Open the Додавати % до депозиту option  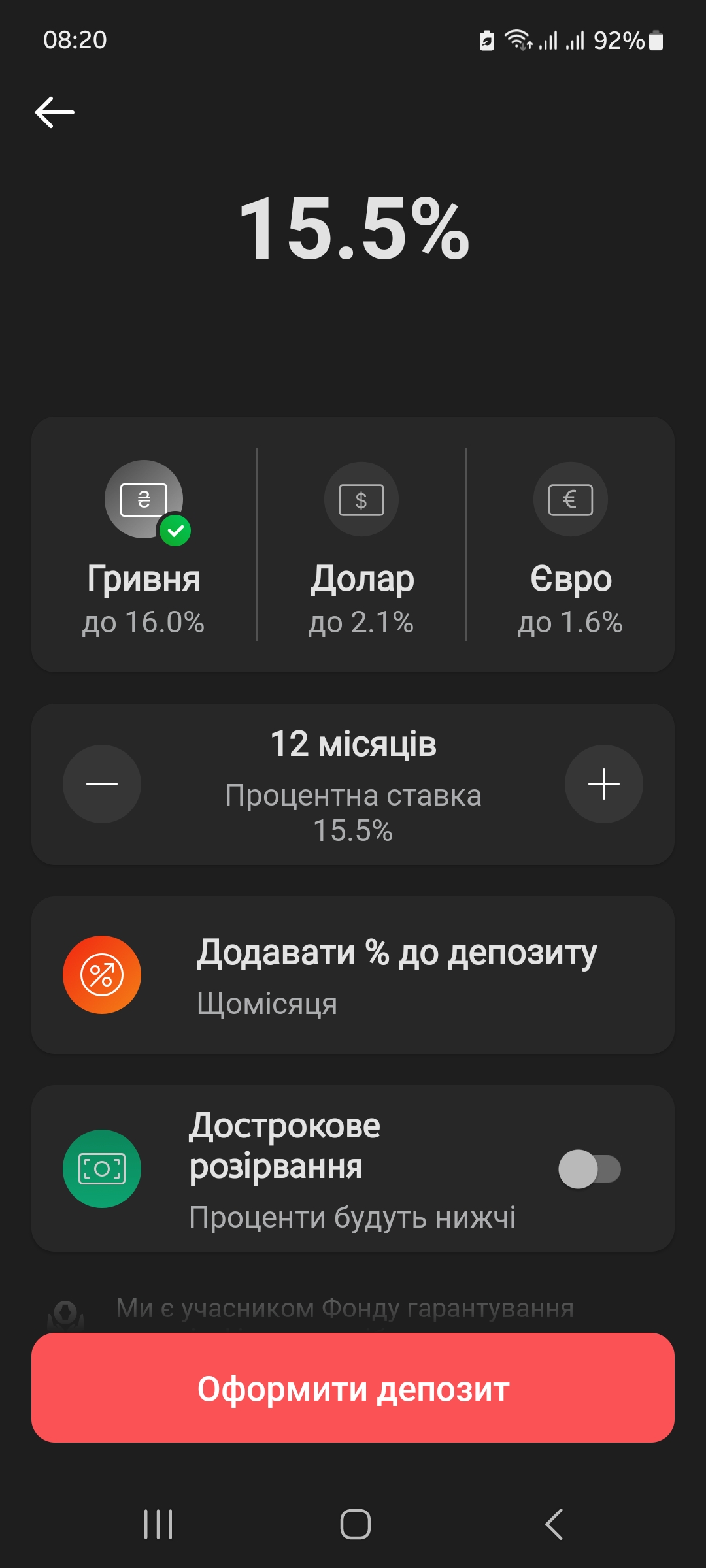pyautogui.click(x=353, y=975)
